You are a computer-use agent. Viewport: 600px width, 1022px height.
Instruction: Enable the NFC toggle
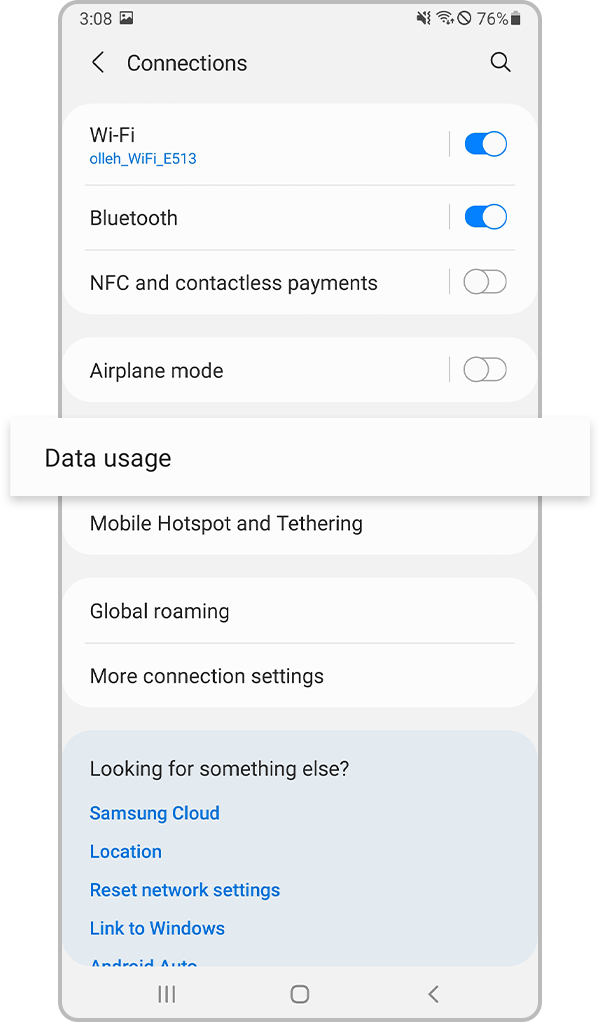[x=485, y=282]
